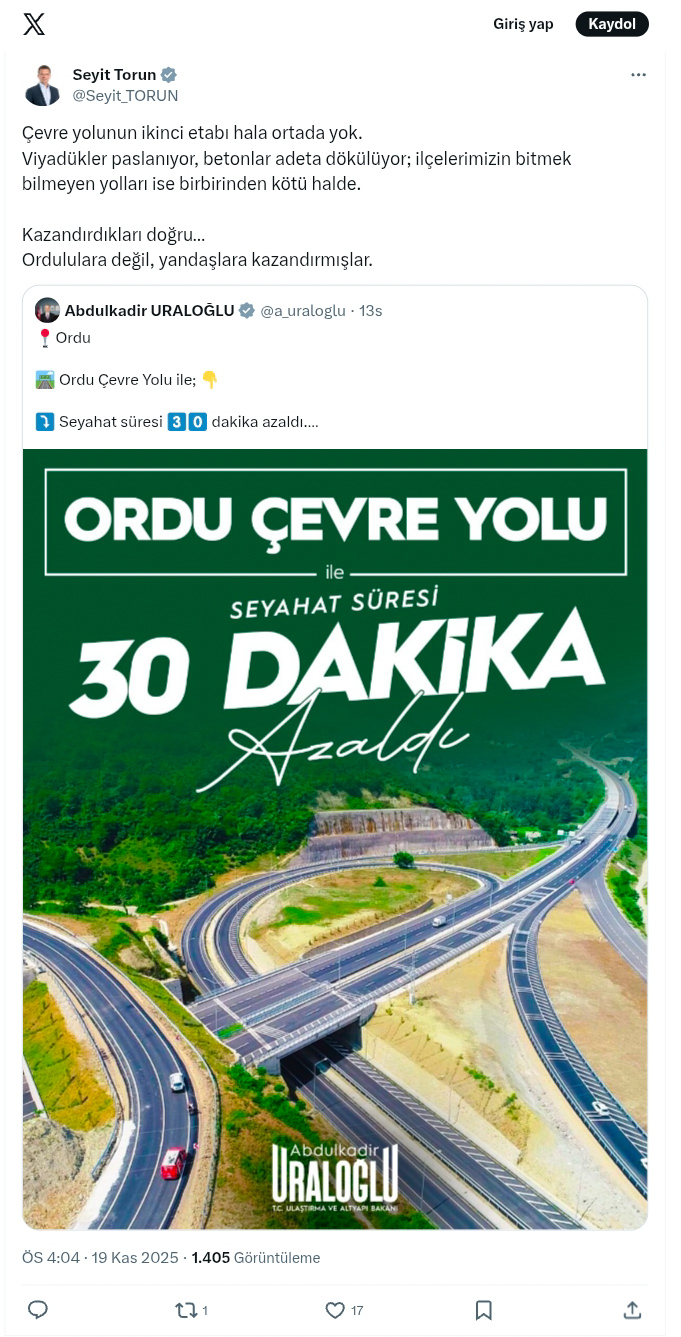Tap the Giriş yap login button
The height and width of the screenshot is (1337, 681).
[x=523, y=24]
